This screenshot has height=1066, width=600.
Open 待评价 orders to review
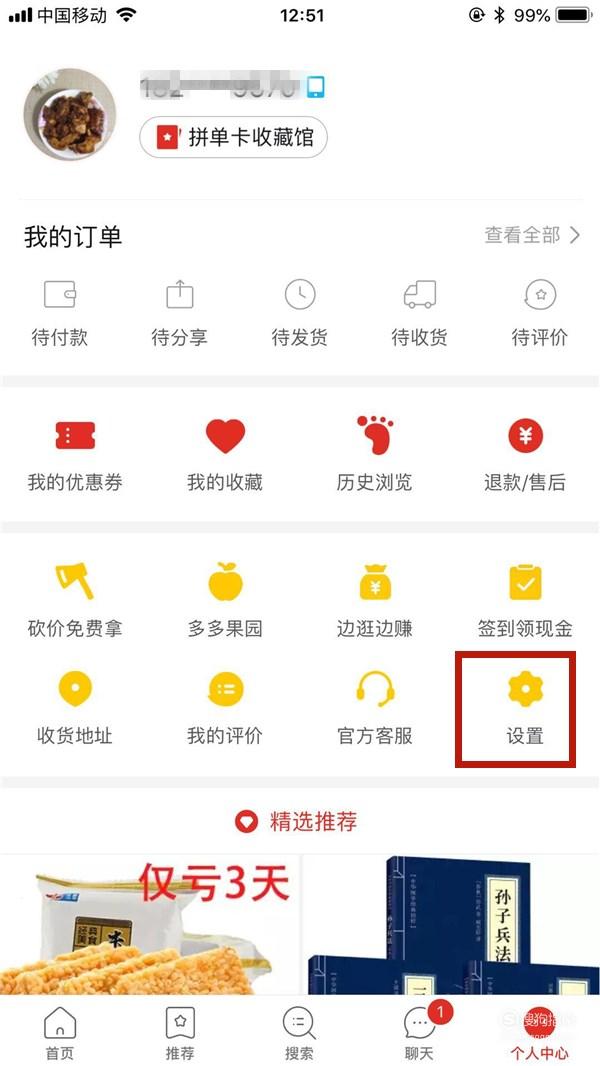[x=540, y=313]
